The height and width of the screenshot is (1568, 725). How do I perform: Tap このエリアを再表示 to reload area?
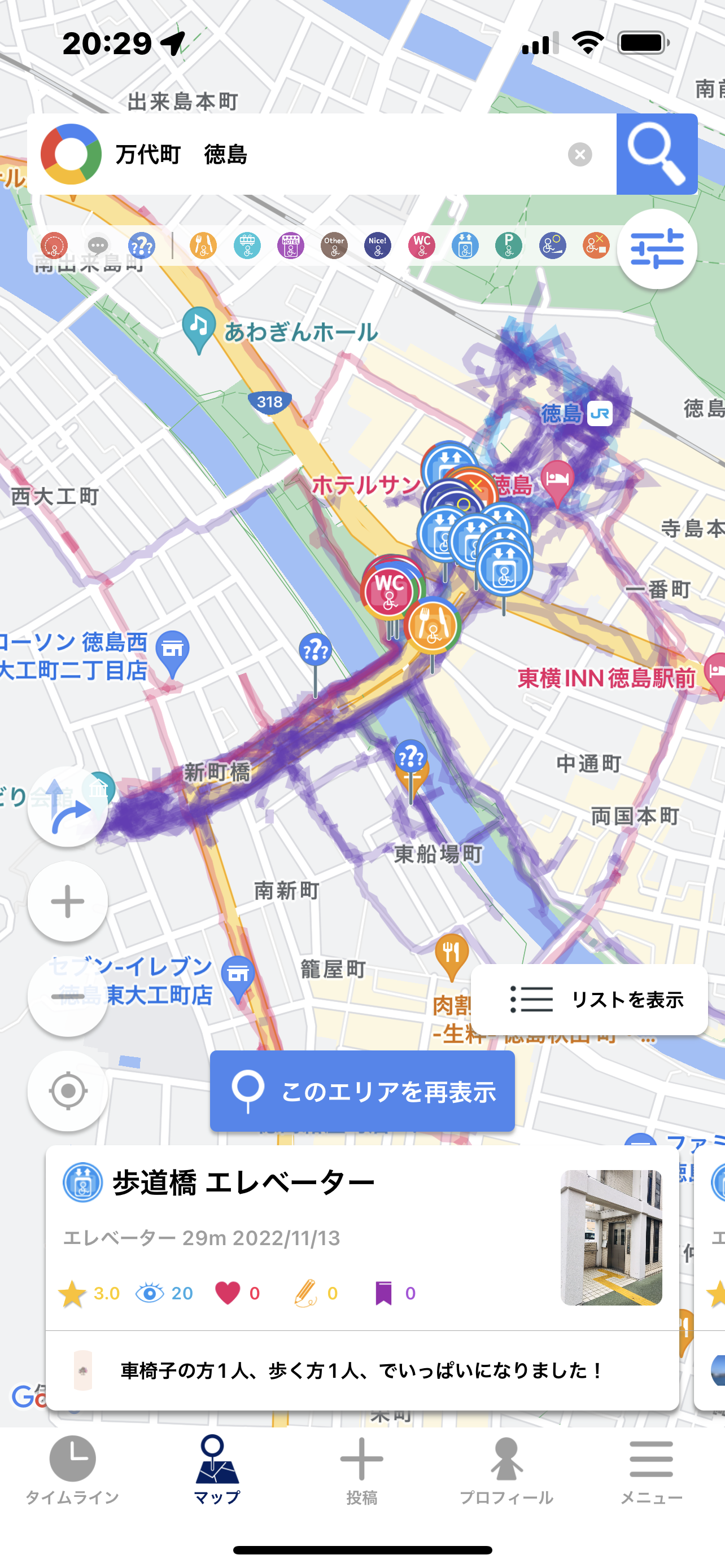tap(362, 1092)
